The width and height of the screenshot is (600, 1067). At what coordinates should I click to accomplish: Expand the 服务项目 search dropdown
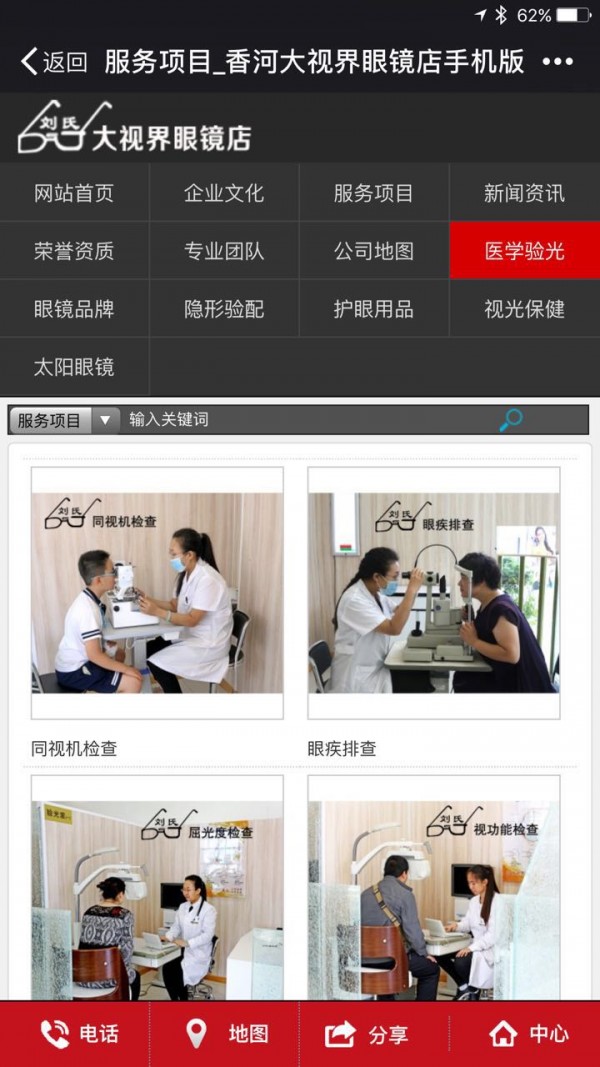click(64, 420)
